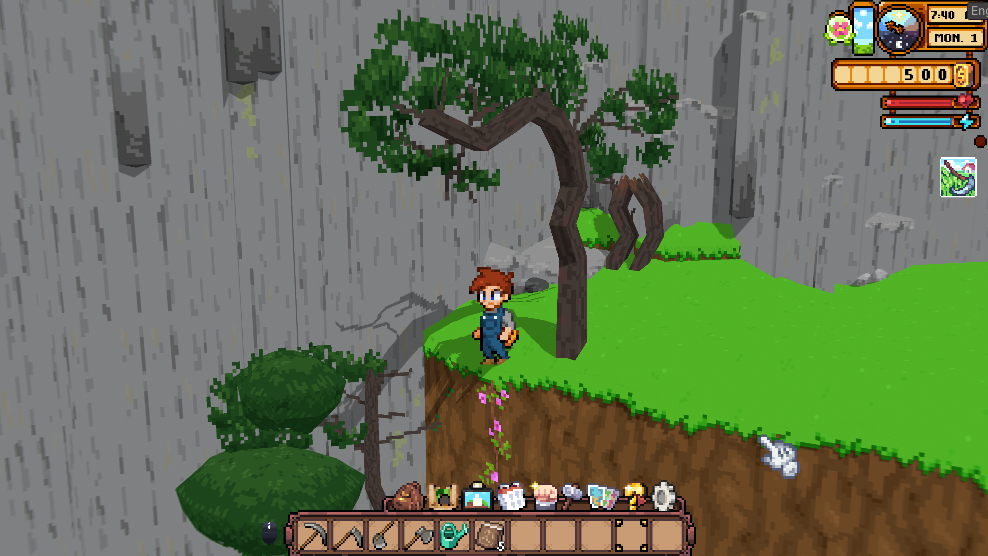Screen dimensions: 988x556
Task: Select the shovel in the hotbar
Action: pos(384,534)
